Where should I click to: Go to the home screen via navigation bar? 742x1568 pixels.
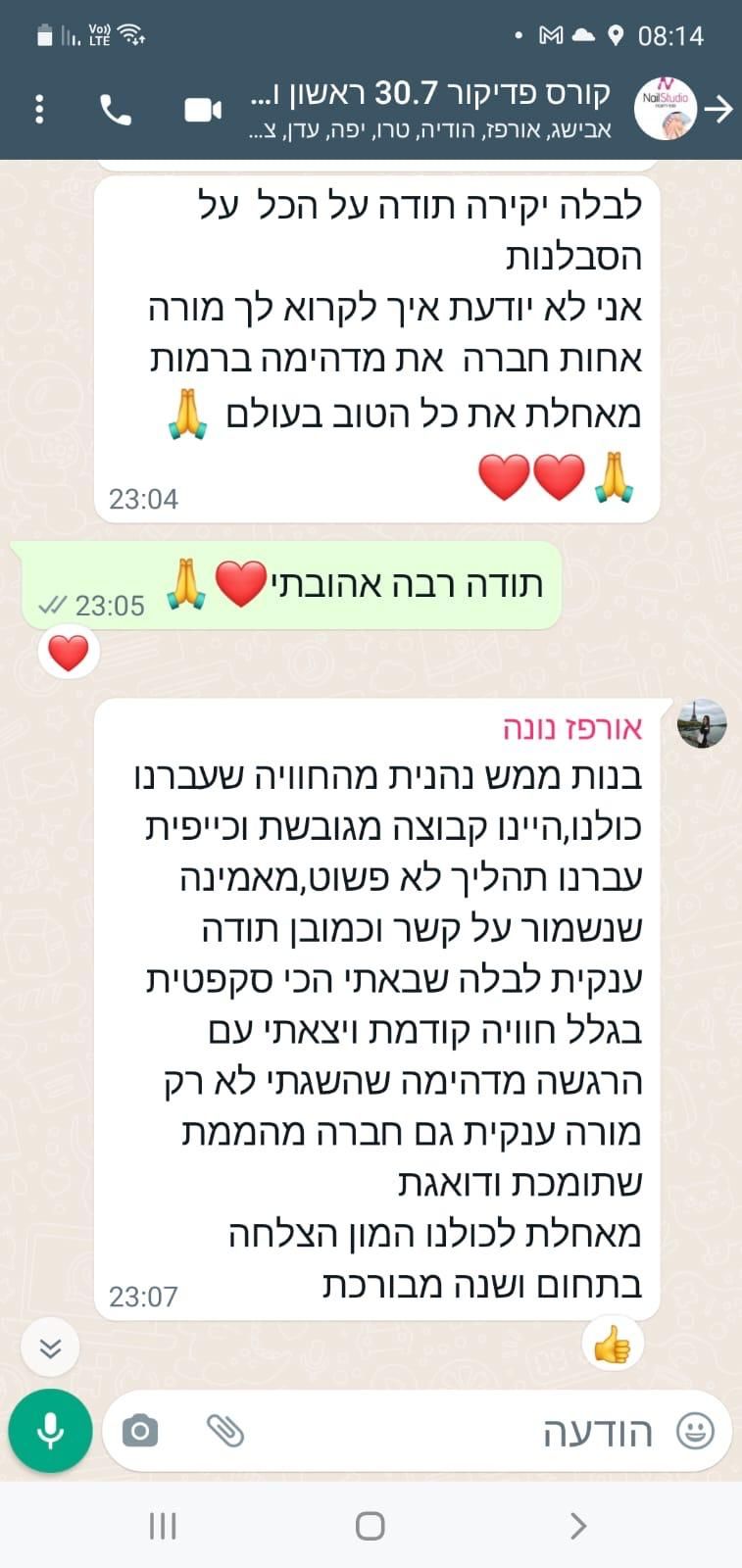(370, 1525)
